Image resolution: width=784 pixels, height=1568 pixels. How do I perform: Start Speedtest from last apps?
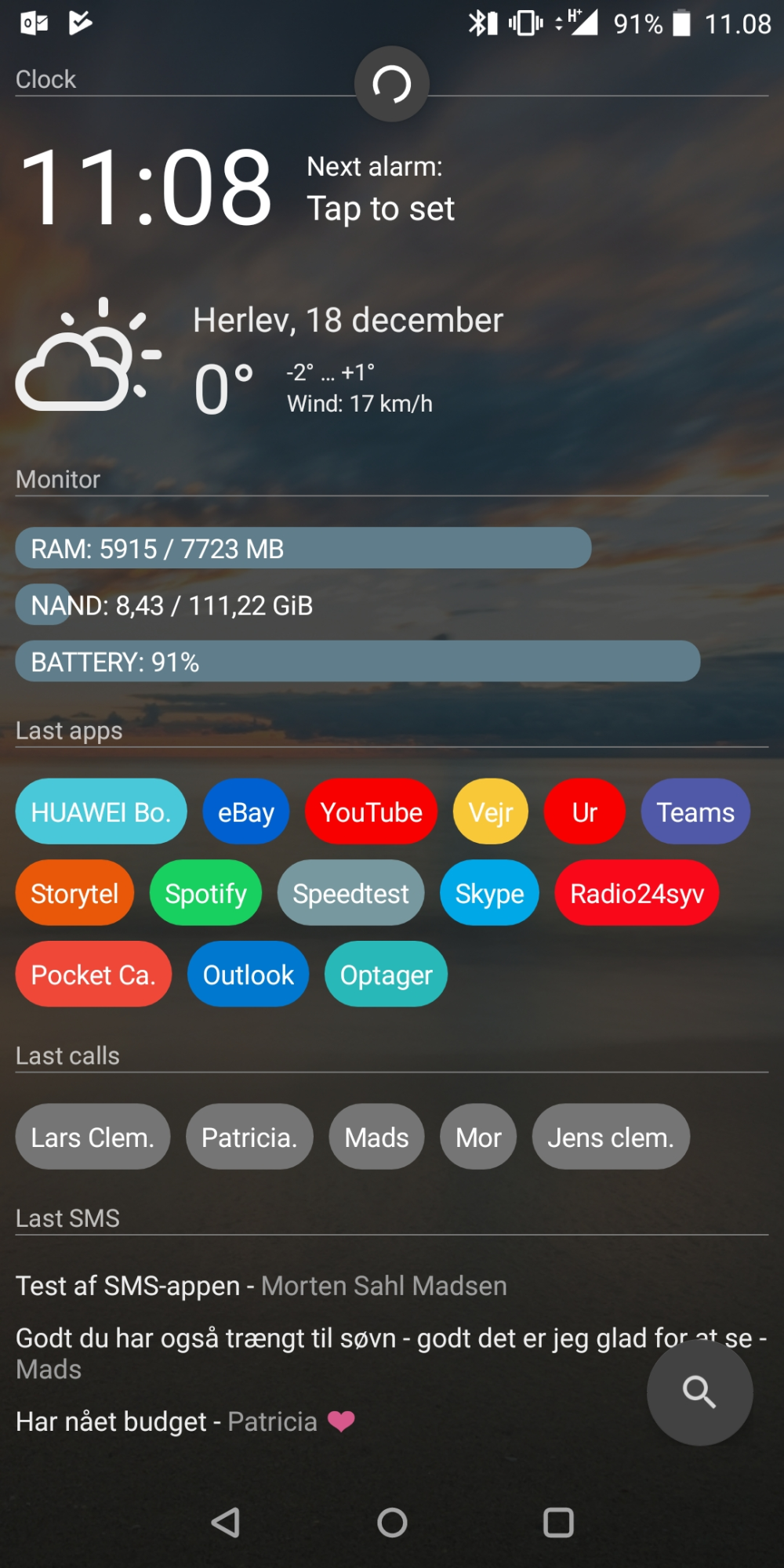[x=350, y=894]
